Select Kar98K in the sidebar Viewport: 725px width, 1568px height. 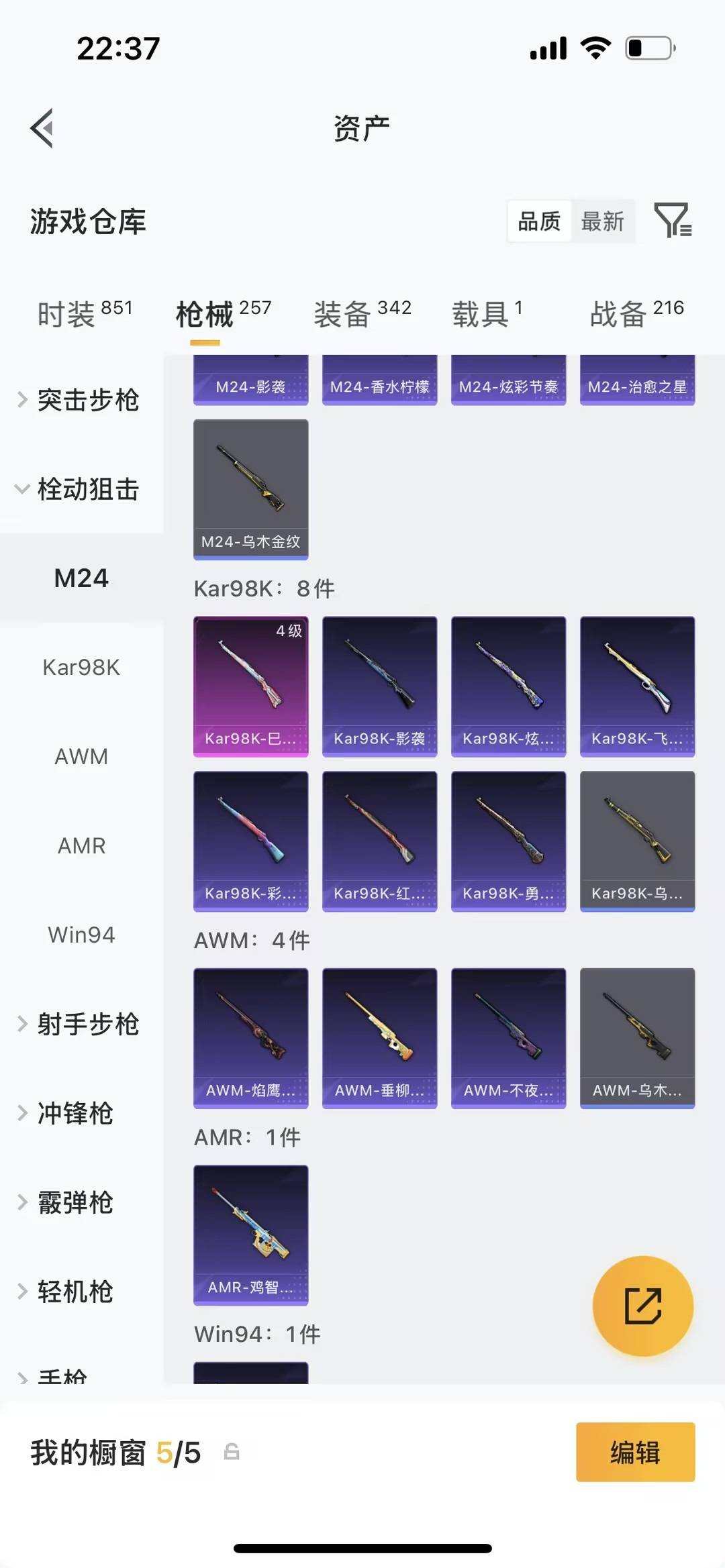82,667
